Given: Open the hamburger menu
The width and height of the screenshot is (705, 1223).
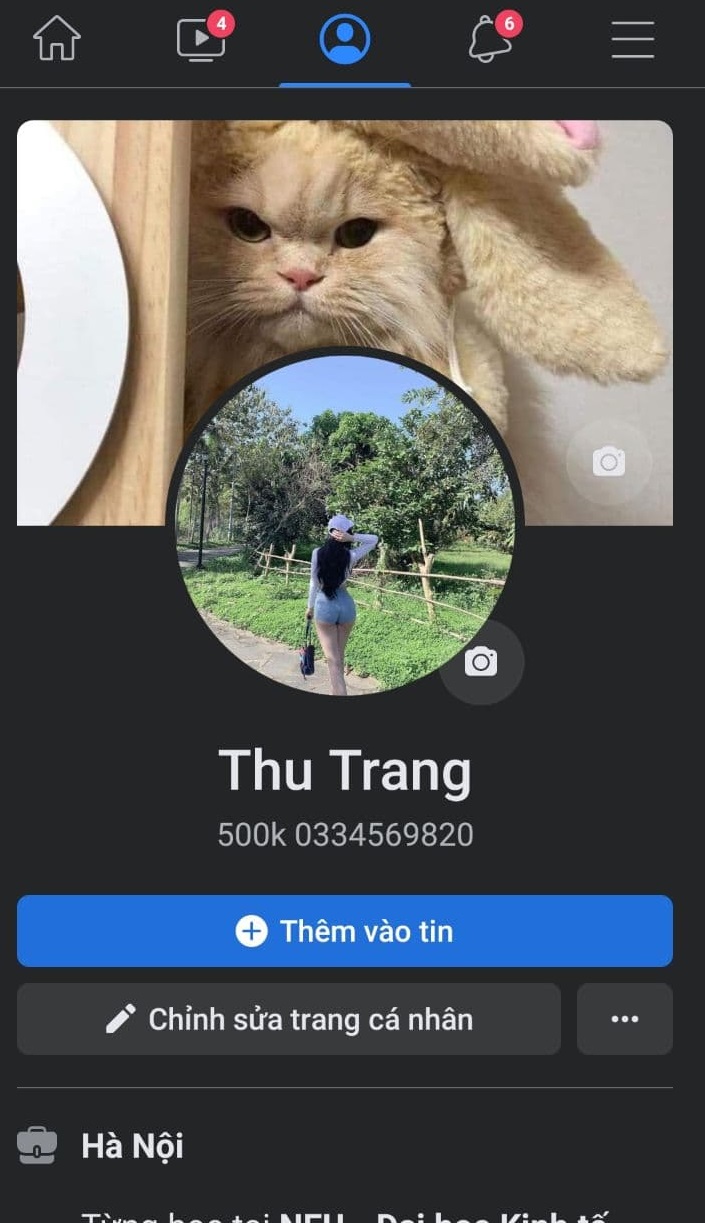Looking at the screenshot, I should 632,40.
